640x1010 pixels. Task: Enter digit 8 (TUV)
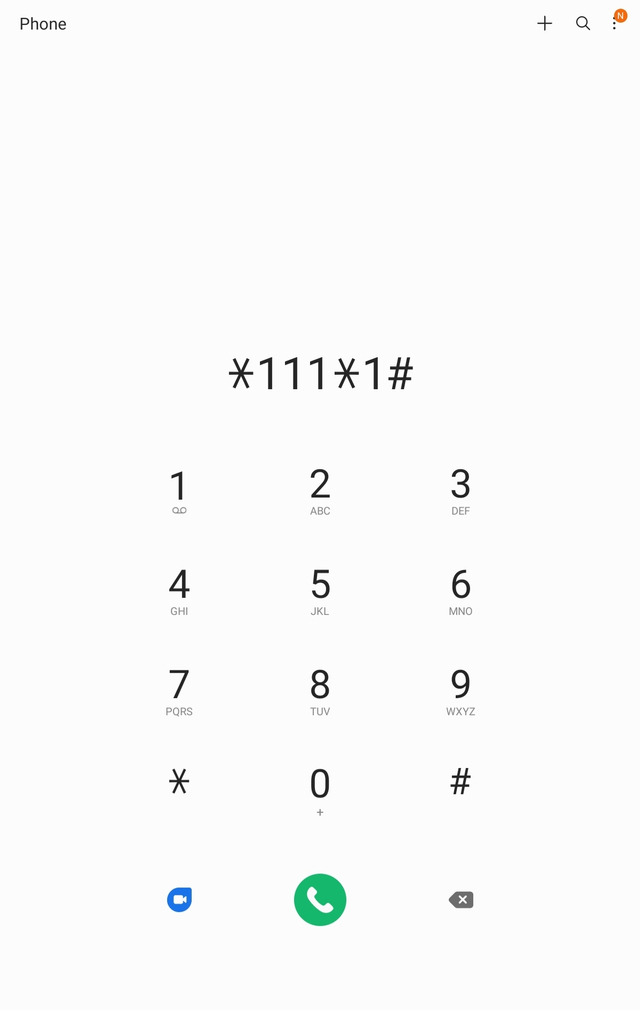tap(320, 692)
